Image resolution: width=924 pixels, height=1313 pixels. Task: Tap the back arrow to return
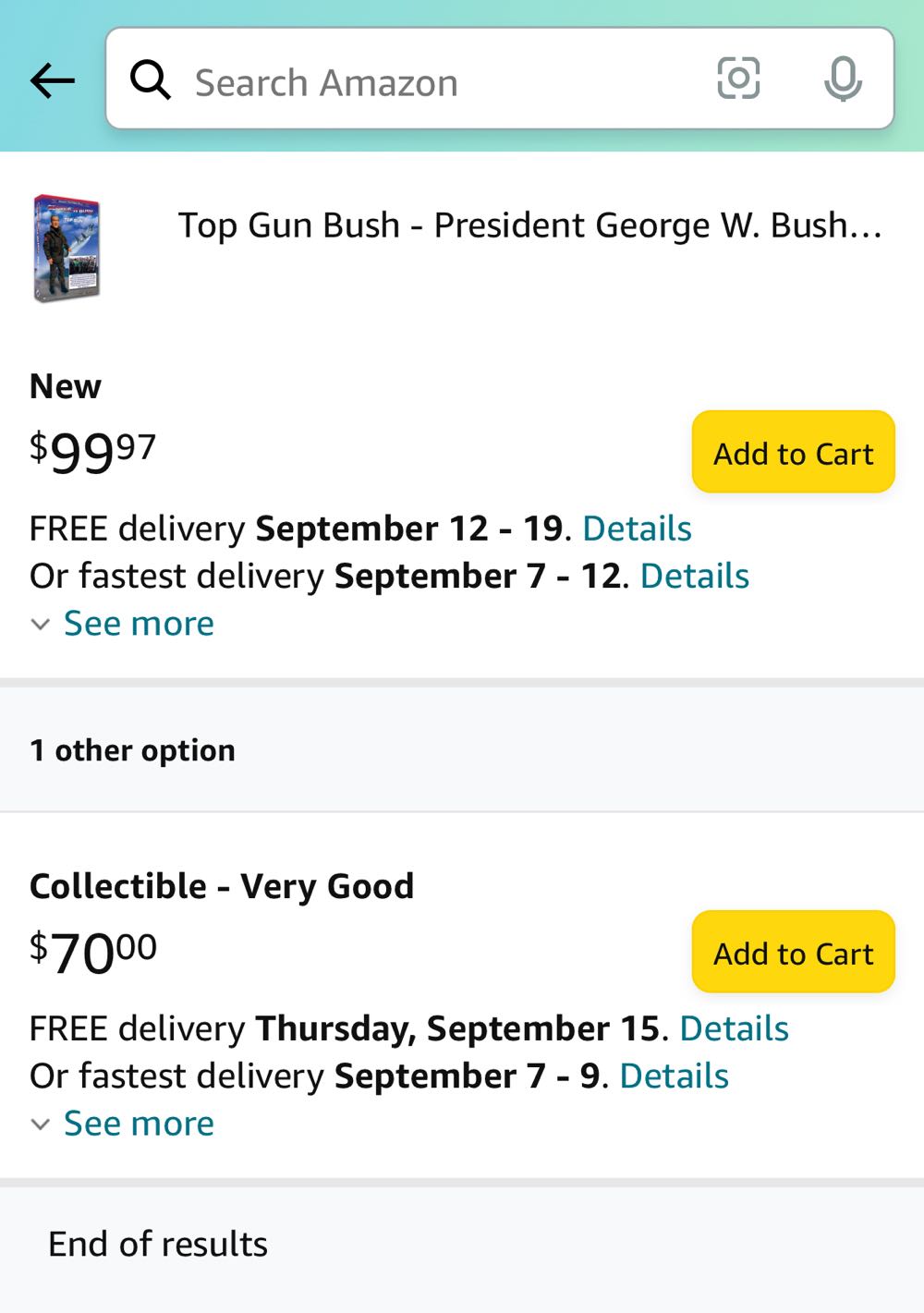pos(51,80)
